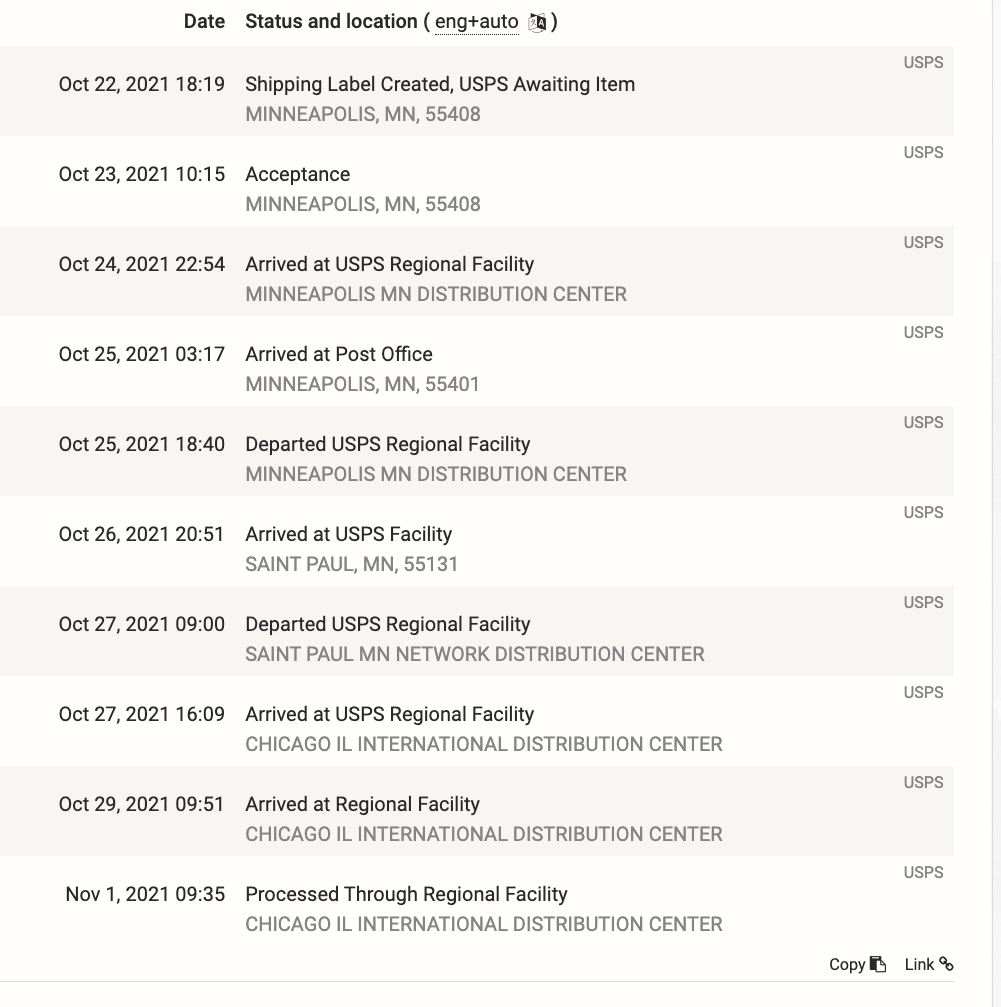Click the USPS label on the Saint Paul facility row
1001x1007 pixels.
click(x=923, y=512)
